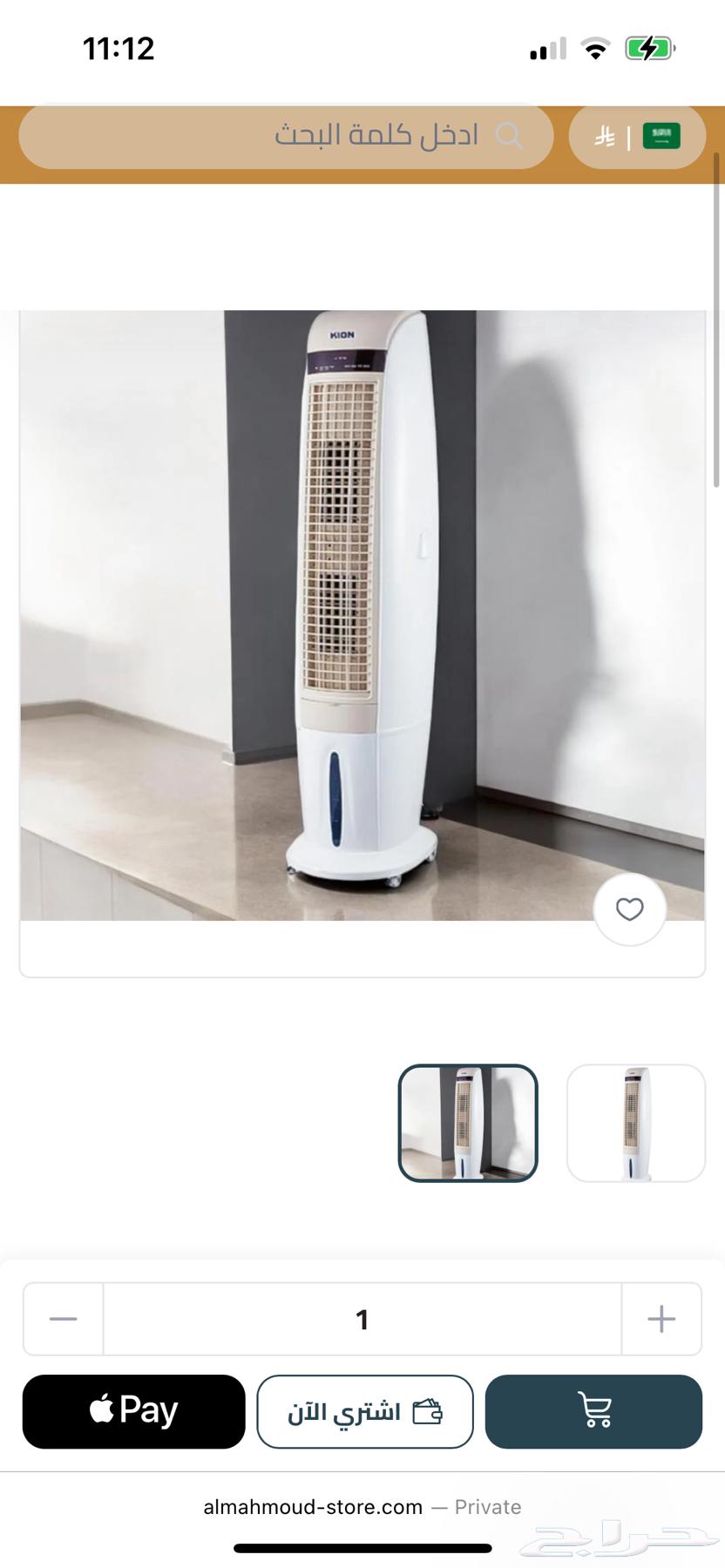Open the main KION cooler product image
Screen dimensions: 725x1568
(362, 615)
